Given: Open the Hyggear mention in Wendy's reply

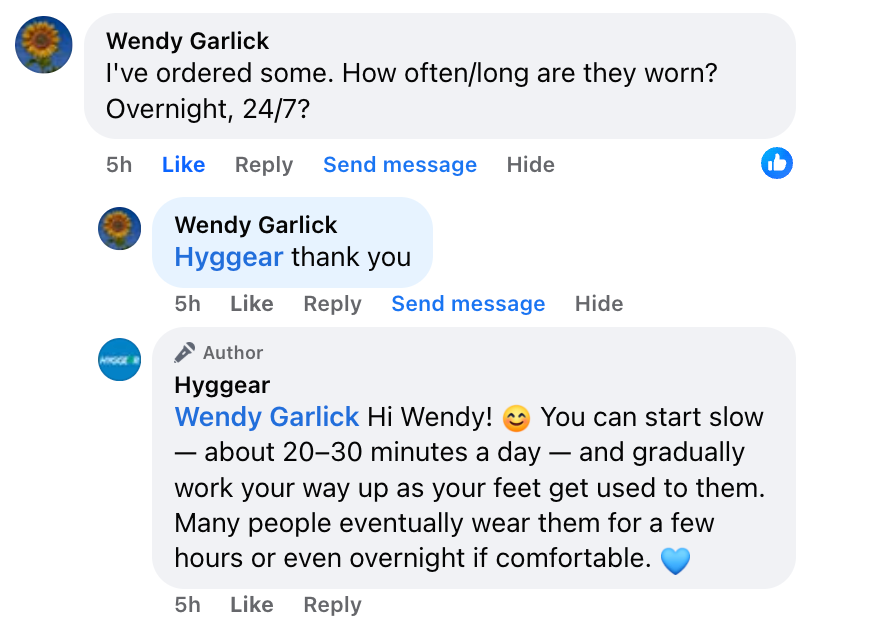Looking at the screenshot, I should click(x=229, y=257).
